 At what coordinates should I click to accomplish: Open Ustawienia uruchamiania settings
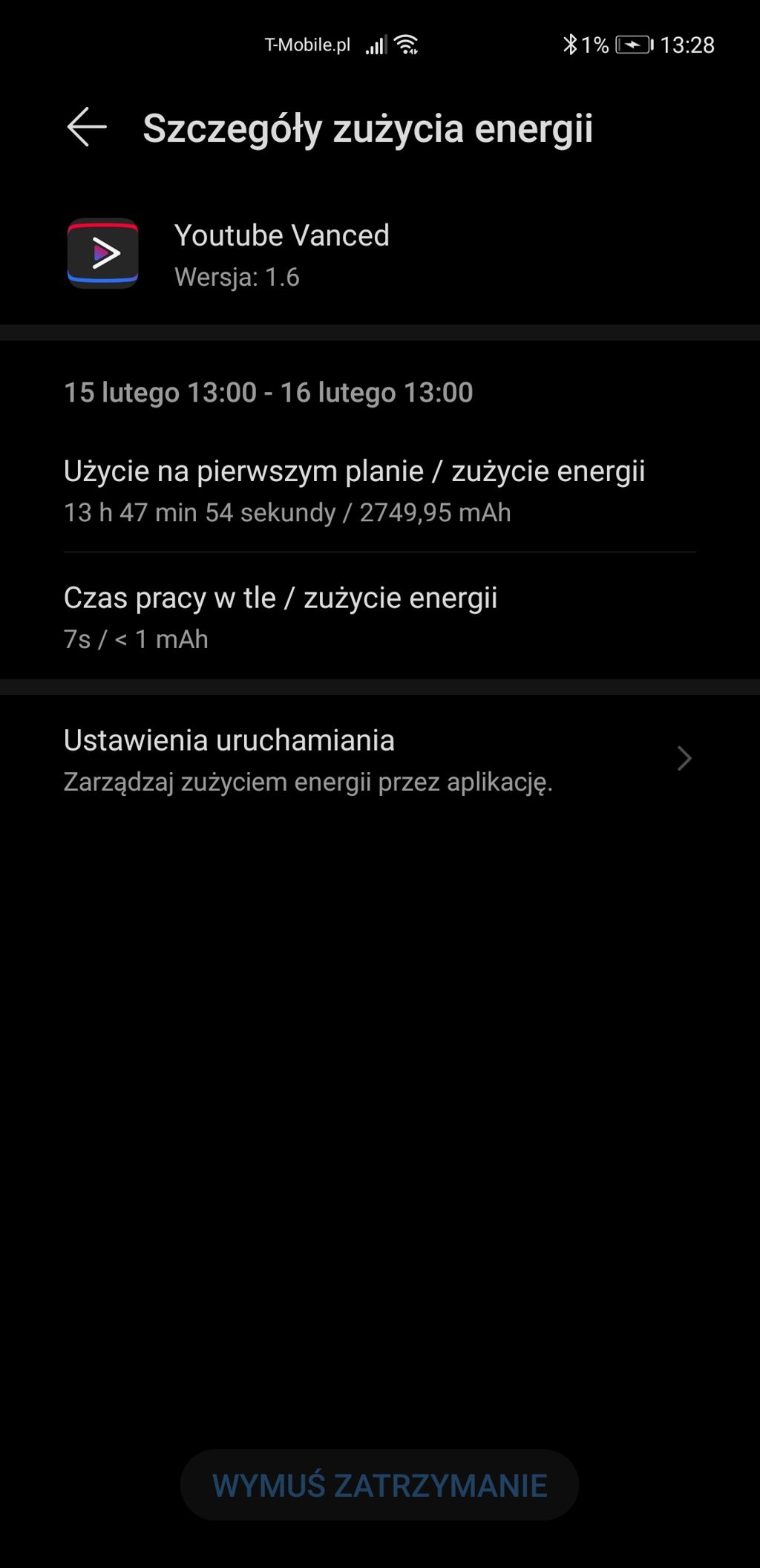point(379,759)
